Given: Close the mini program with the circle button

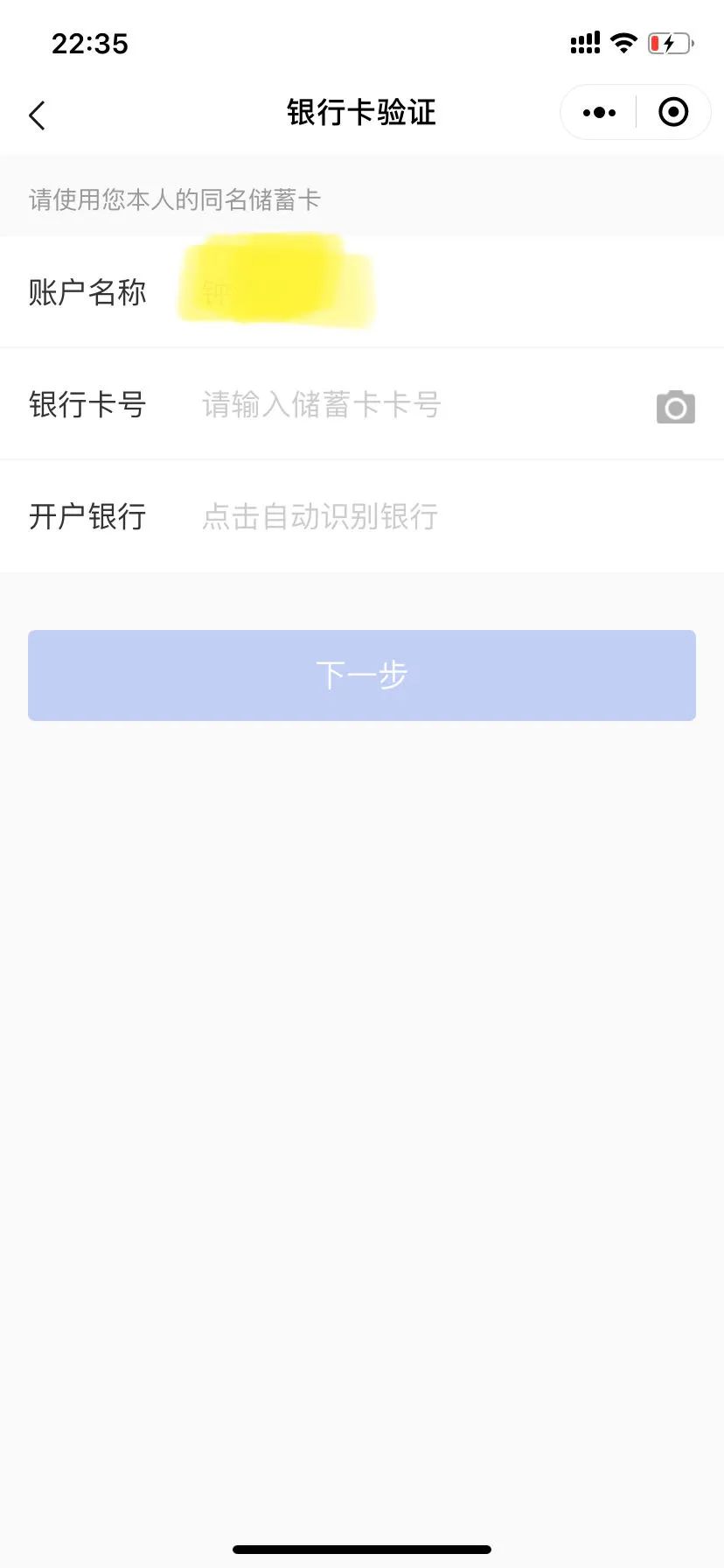Looking at the screenshot, I should pos(673,112).
